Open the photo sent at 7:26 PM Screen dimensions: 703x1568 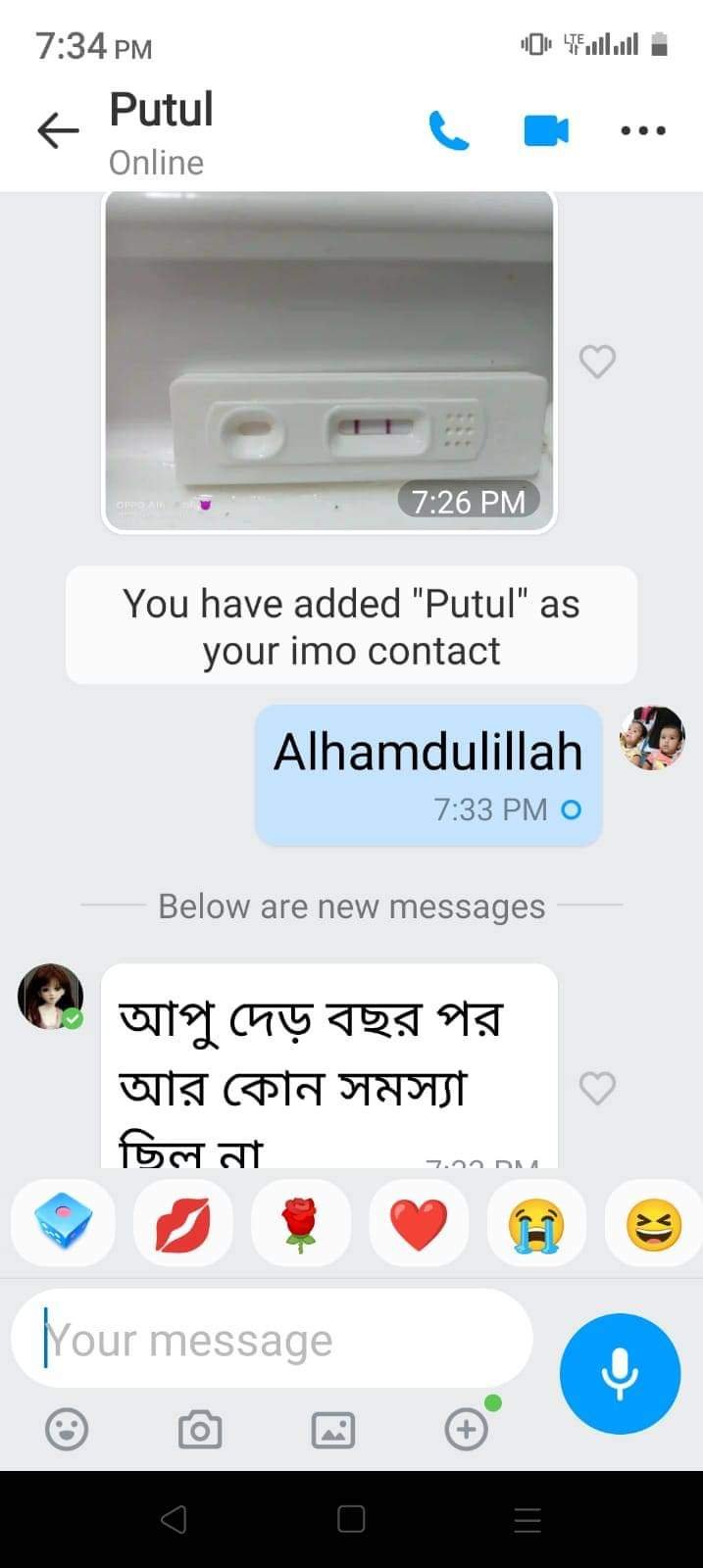(329, 361)
